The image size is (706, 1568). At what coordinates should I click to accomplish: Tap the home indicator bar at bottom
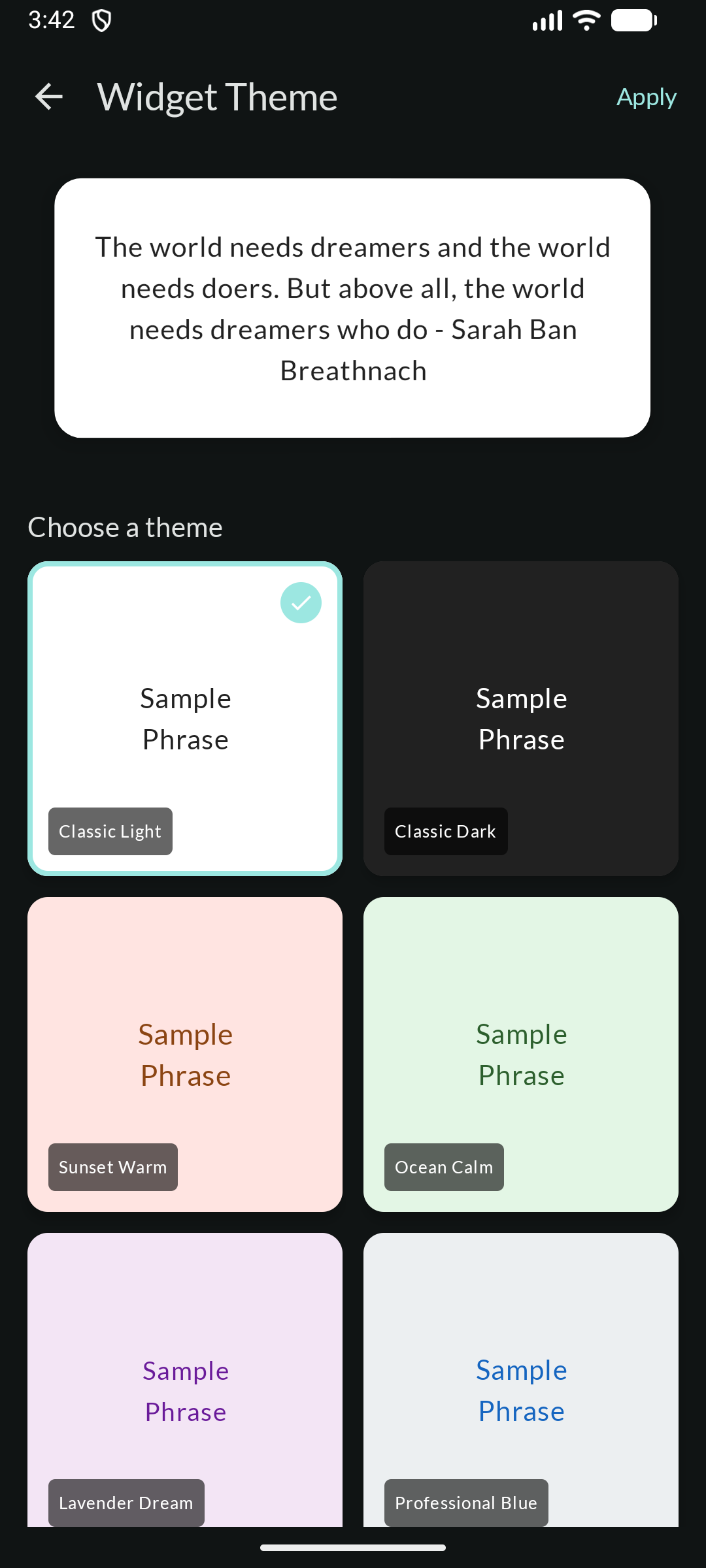353,1546
